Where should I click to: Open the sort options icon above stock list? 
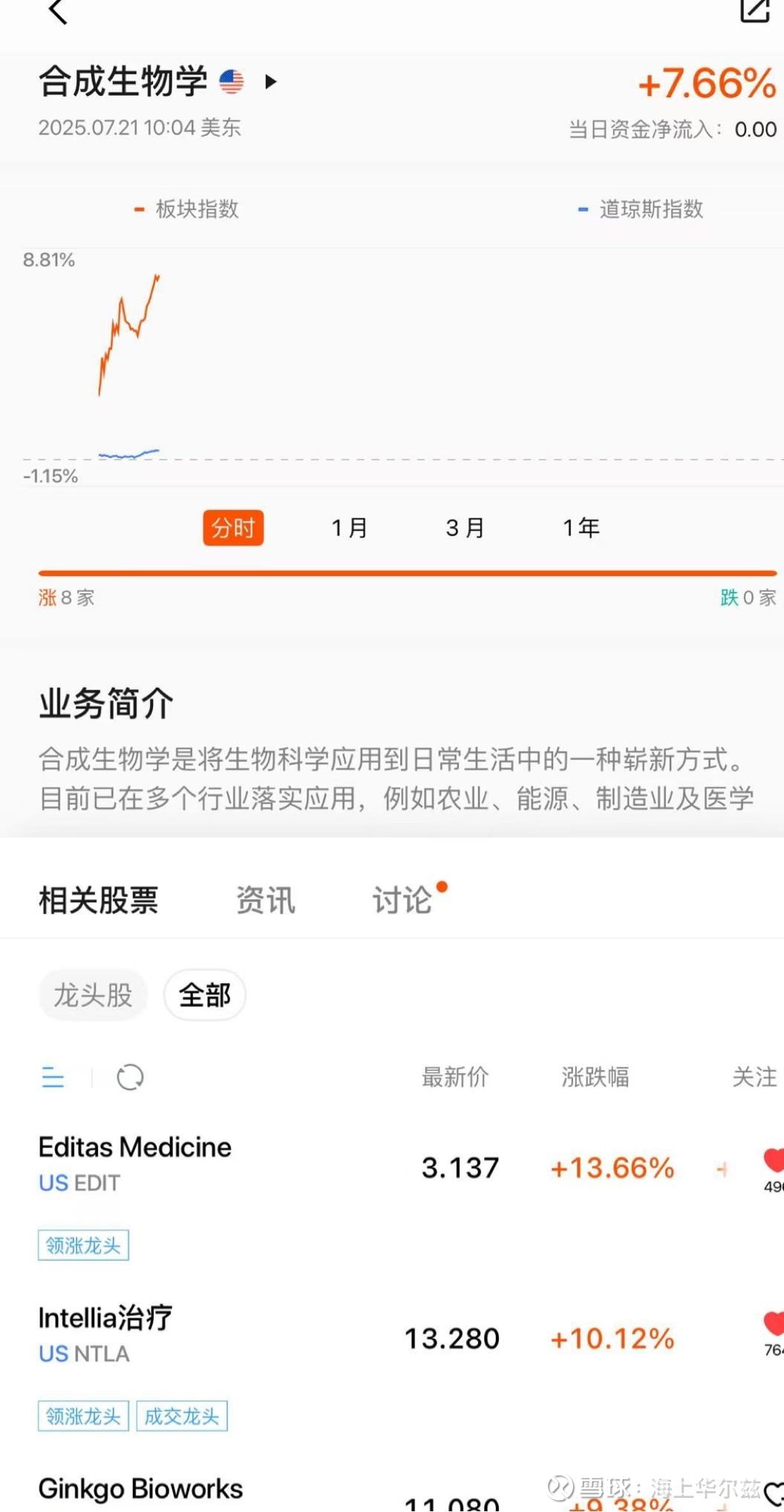pyautogui.click(x=52, y=1077)
